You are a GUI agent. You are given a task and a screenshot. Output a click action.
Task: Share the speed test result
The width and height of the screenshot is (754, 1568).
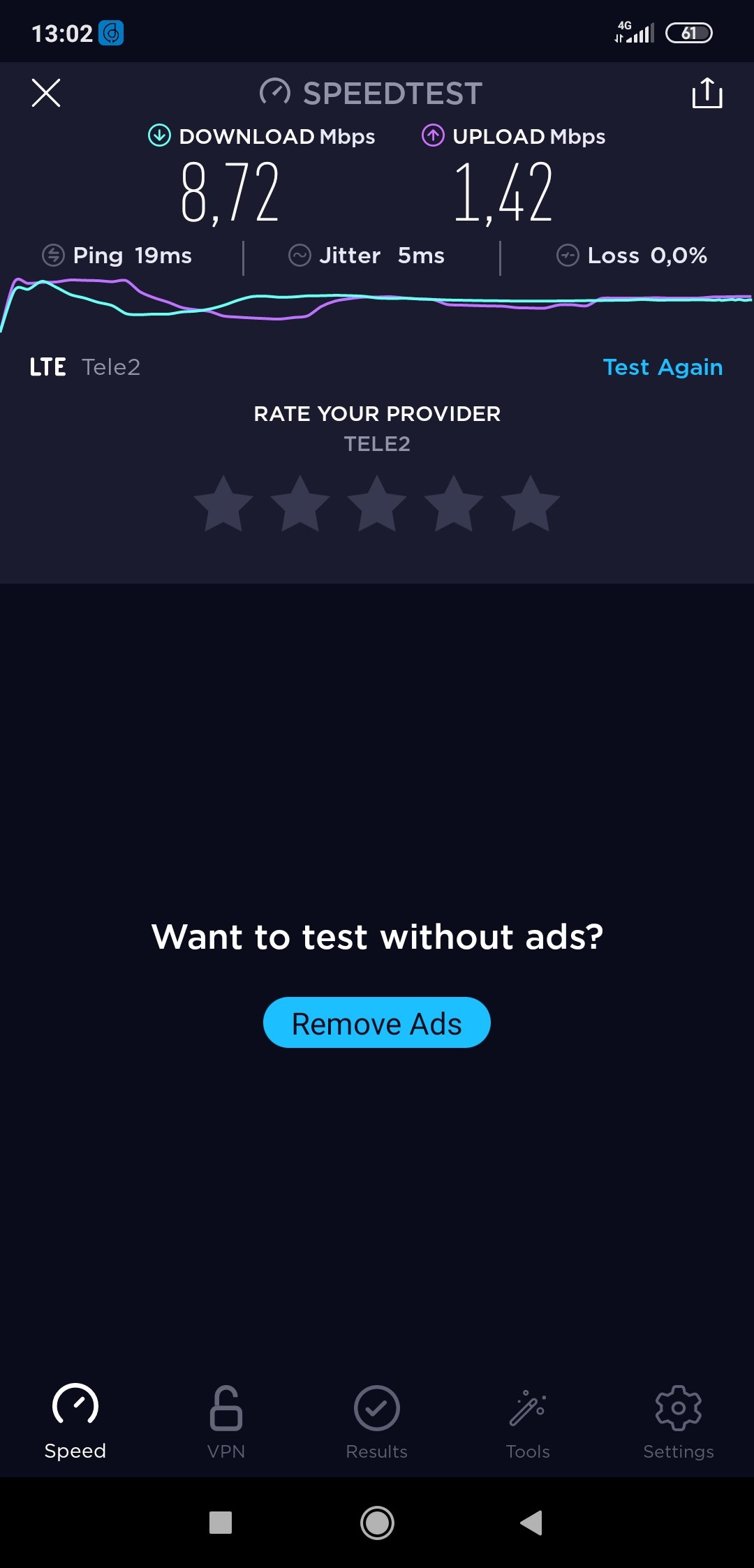707,93
